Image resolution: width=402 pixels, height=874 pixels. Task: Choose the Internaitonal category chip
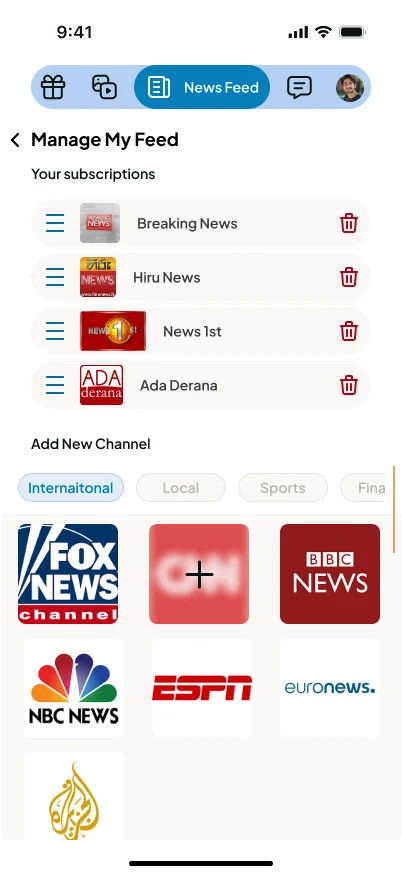(71, 488)
